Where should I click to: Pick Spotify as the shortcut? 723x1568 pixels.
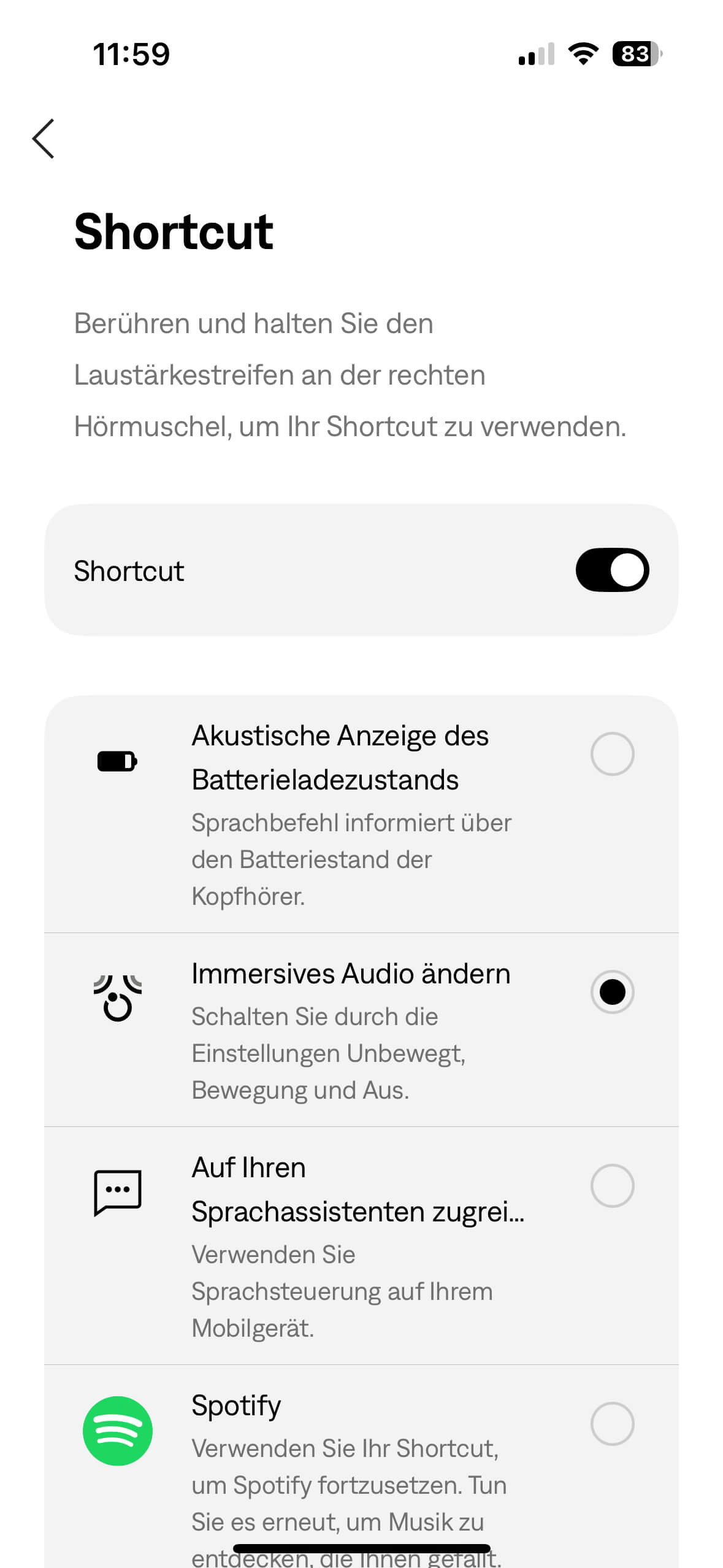click(x=611, y=1424)
